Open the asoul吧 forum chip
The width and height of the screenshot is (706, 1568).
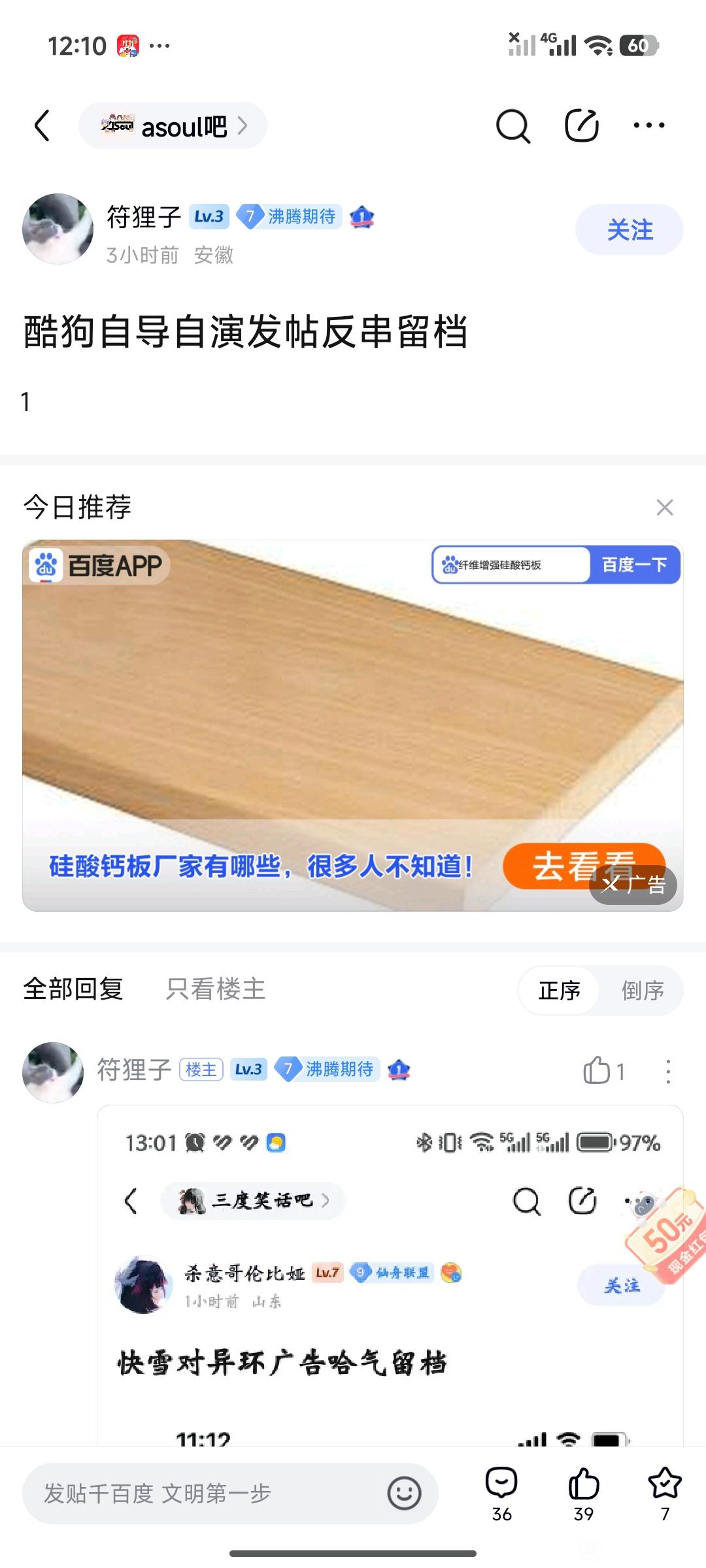(x=173, y=125)
